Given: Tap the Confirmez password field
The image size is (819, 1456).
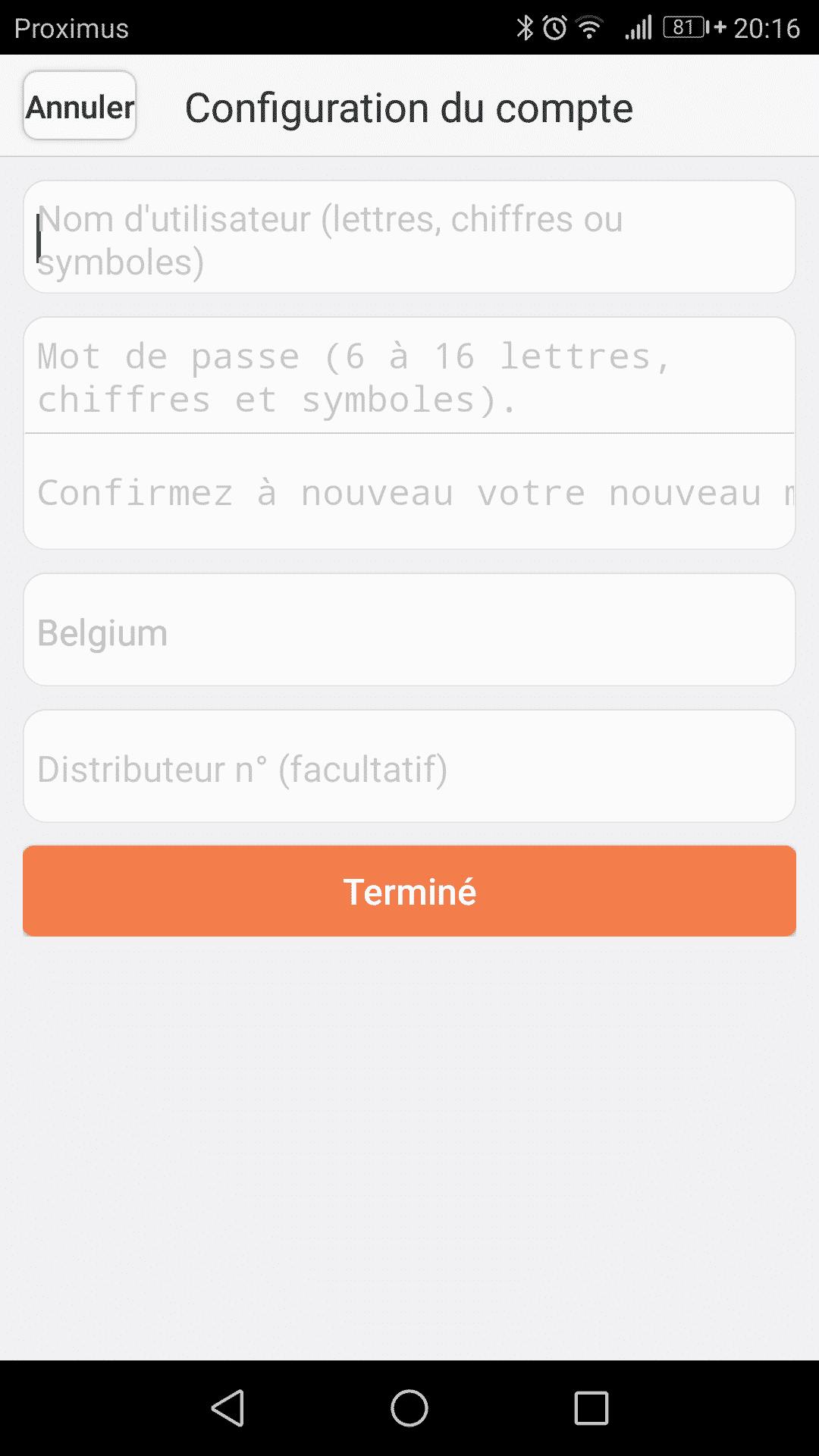Looking at the screenshot, I should click(409, 493).
